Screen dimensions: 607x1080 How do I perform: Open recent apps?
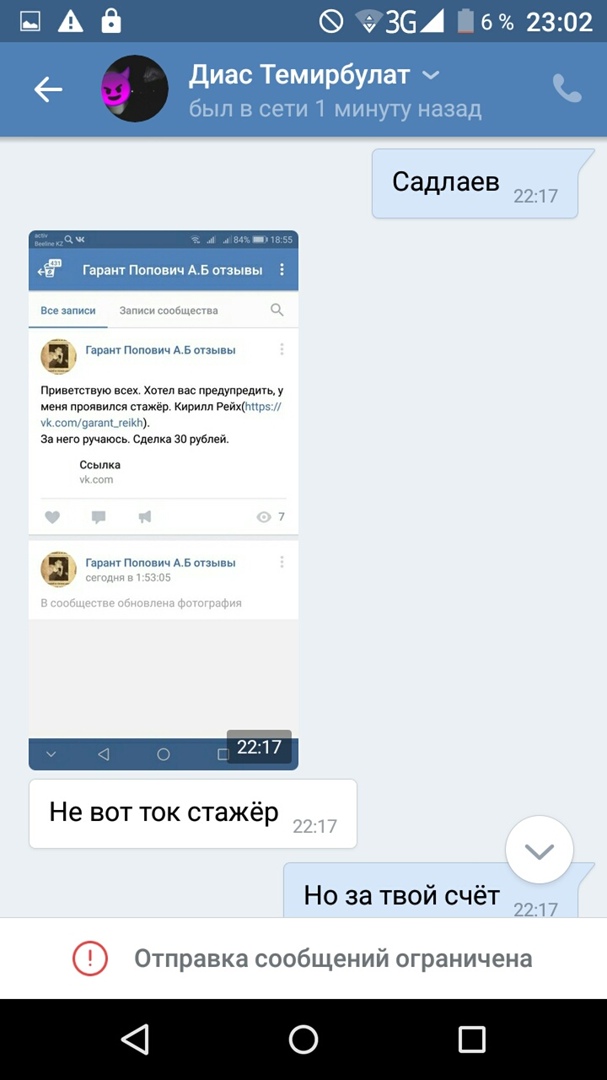[471, 1039]
